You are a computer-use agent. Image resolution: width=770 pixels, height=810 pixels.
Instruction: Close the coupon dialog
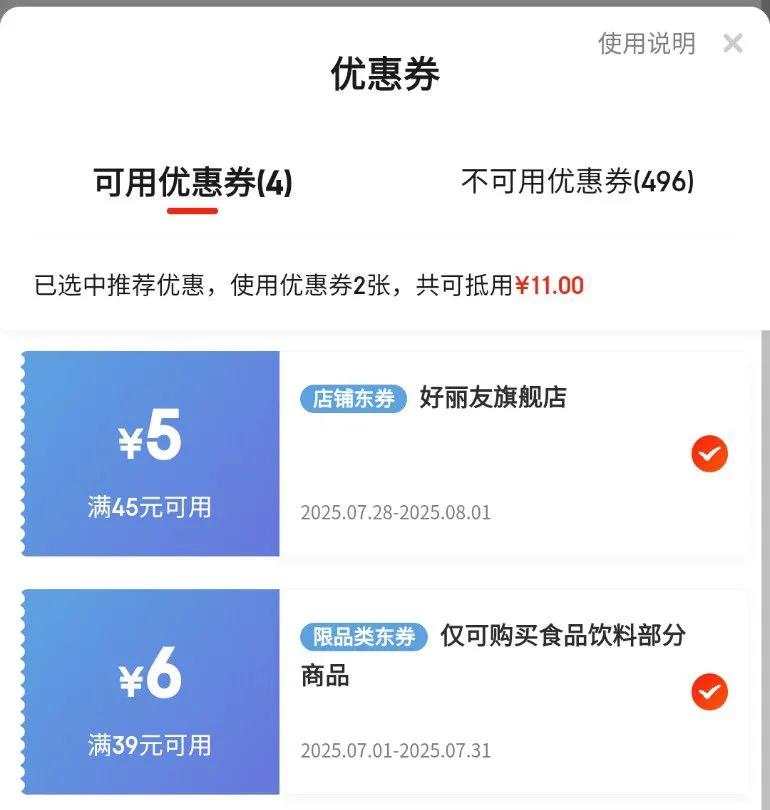733,43
